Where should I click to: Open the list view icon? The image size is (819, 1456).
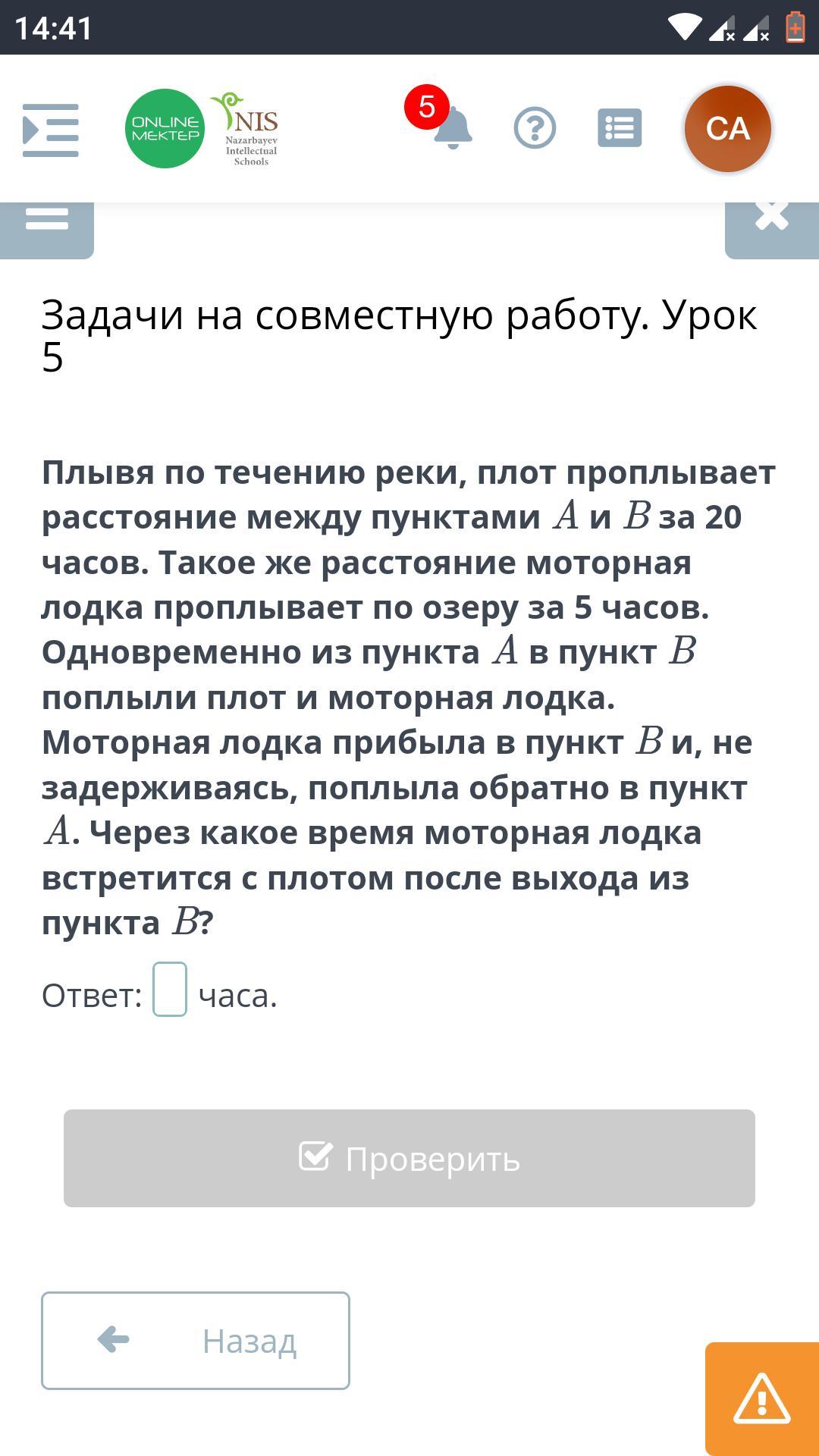point(620,128)
